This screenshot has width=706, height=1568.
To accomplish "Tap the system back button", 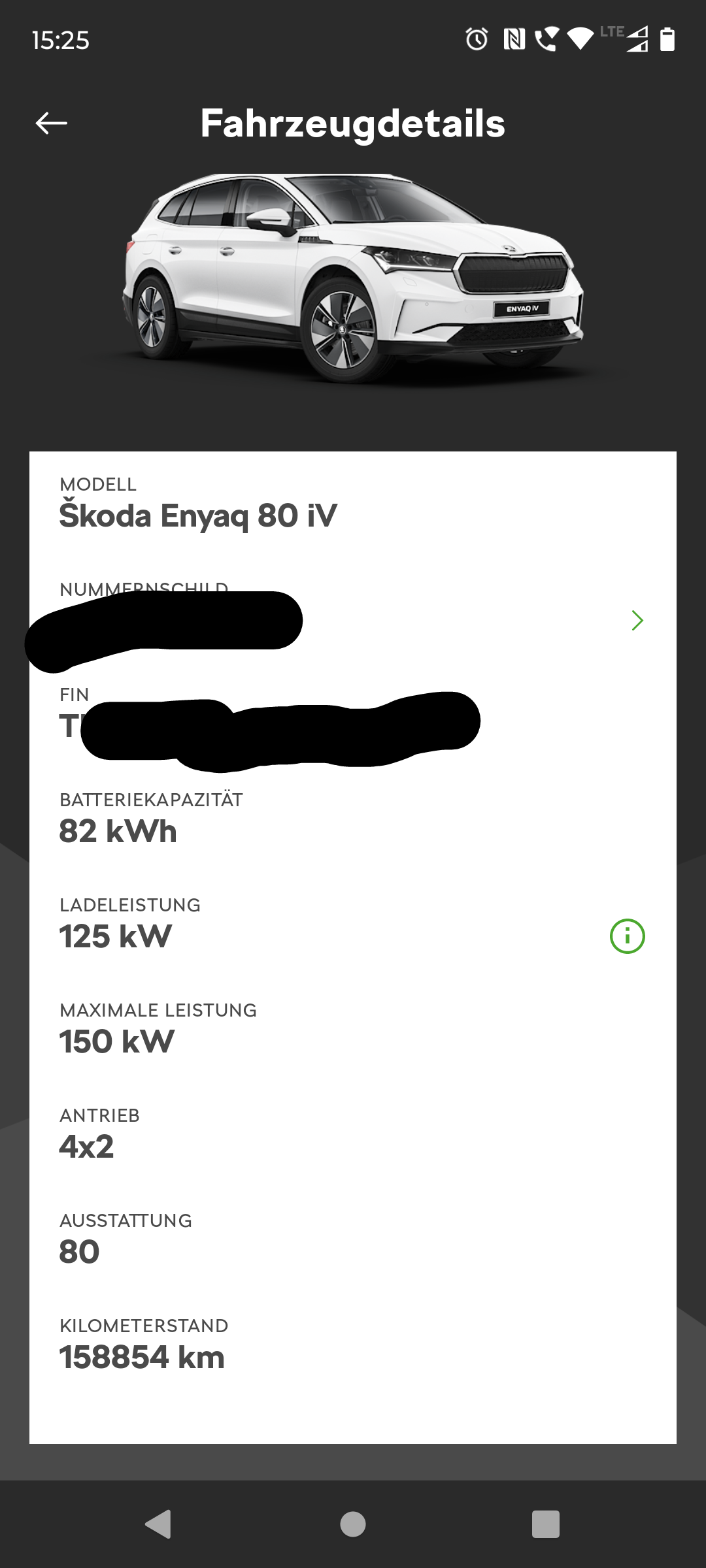I will [x=158, y=1524].
